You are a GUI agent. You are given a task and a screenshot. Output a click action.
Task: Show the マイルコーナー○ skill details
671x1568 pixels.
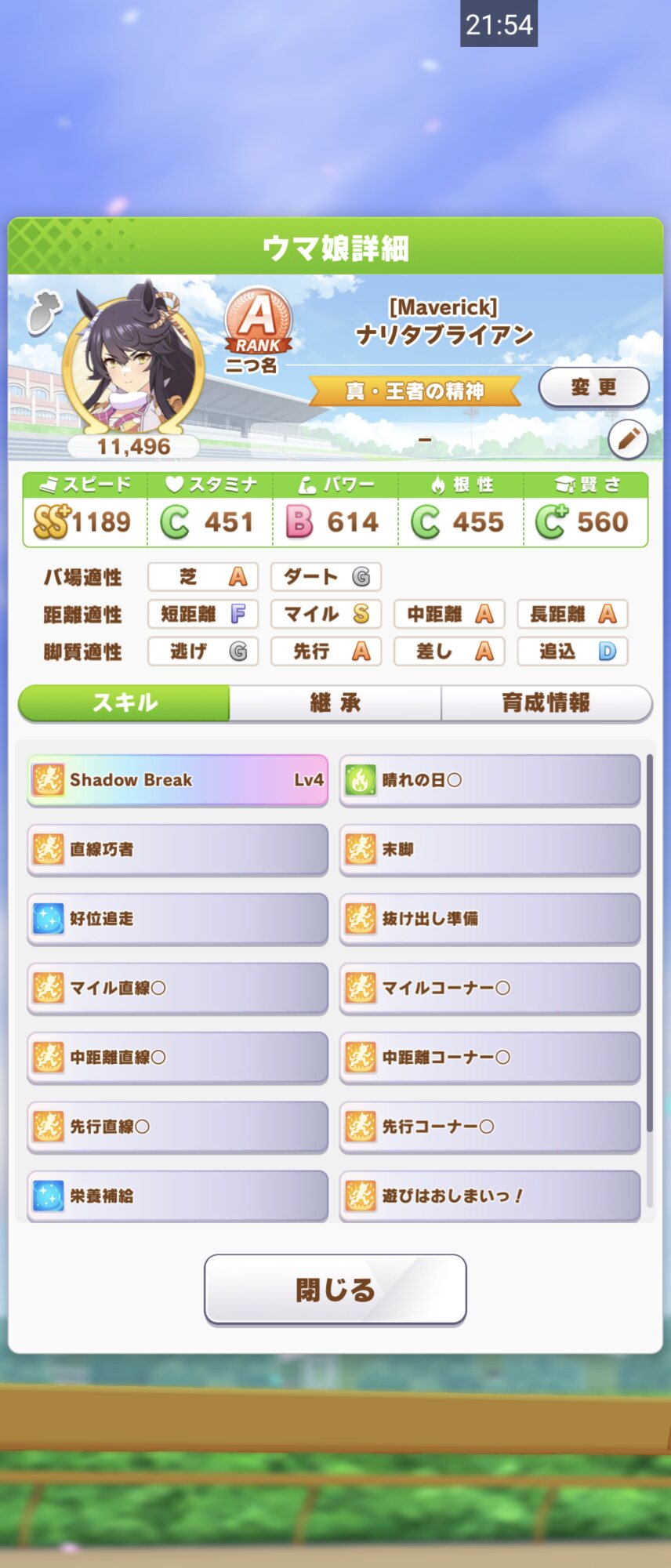click(490, 988)
